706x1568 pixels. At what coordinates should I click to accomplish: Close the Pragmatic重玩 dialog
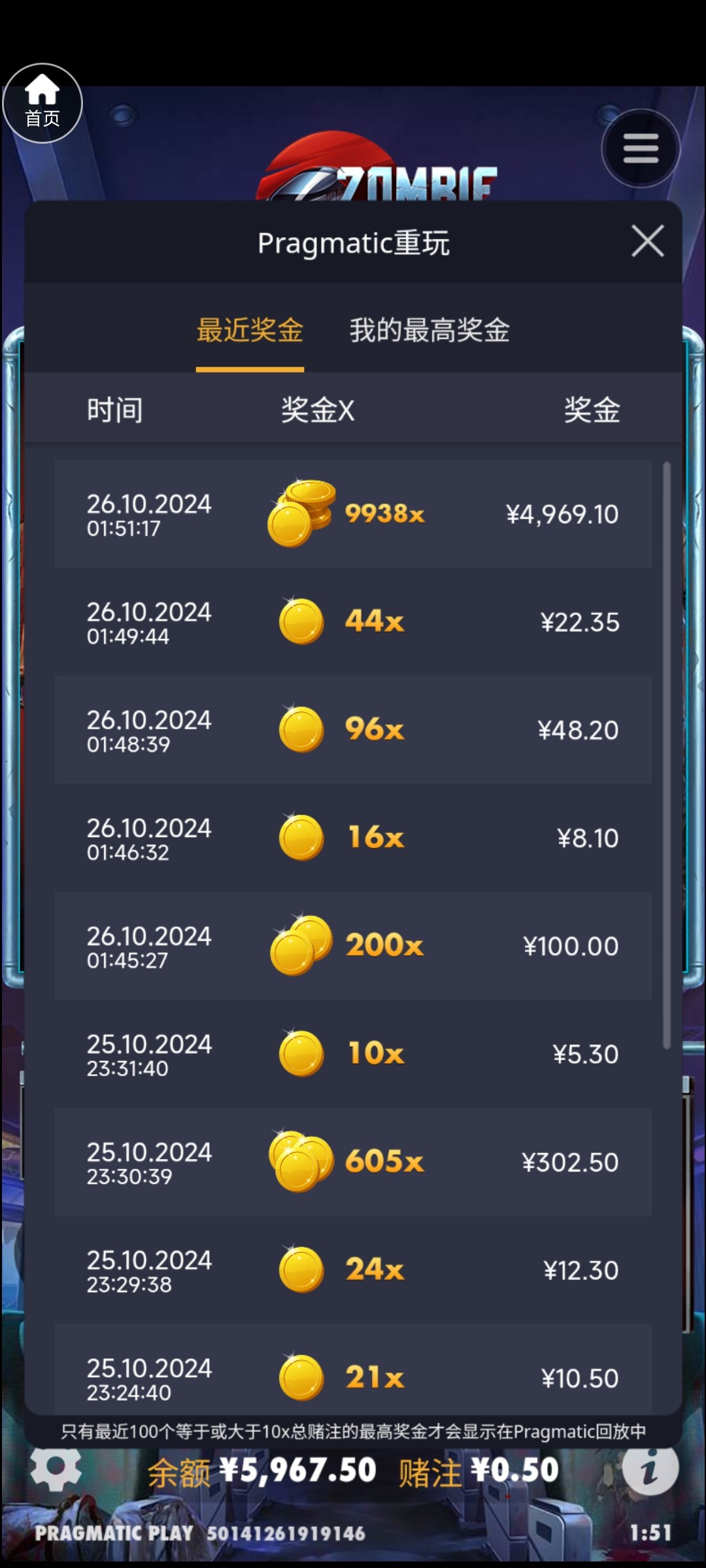647,241
